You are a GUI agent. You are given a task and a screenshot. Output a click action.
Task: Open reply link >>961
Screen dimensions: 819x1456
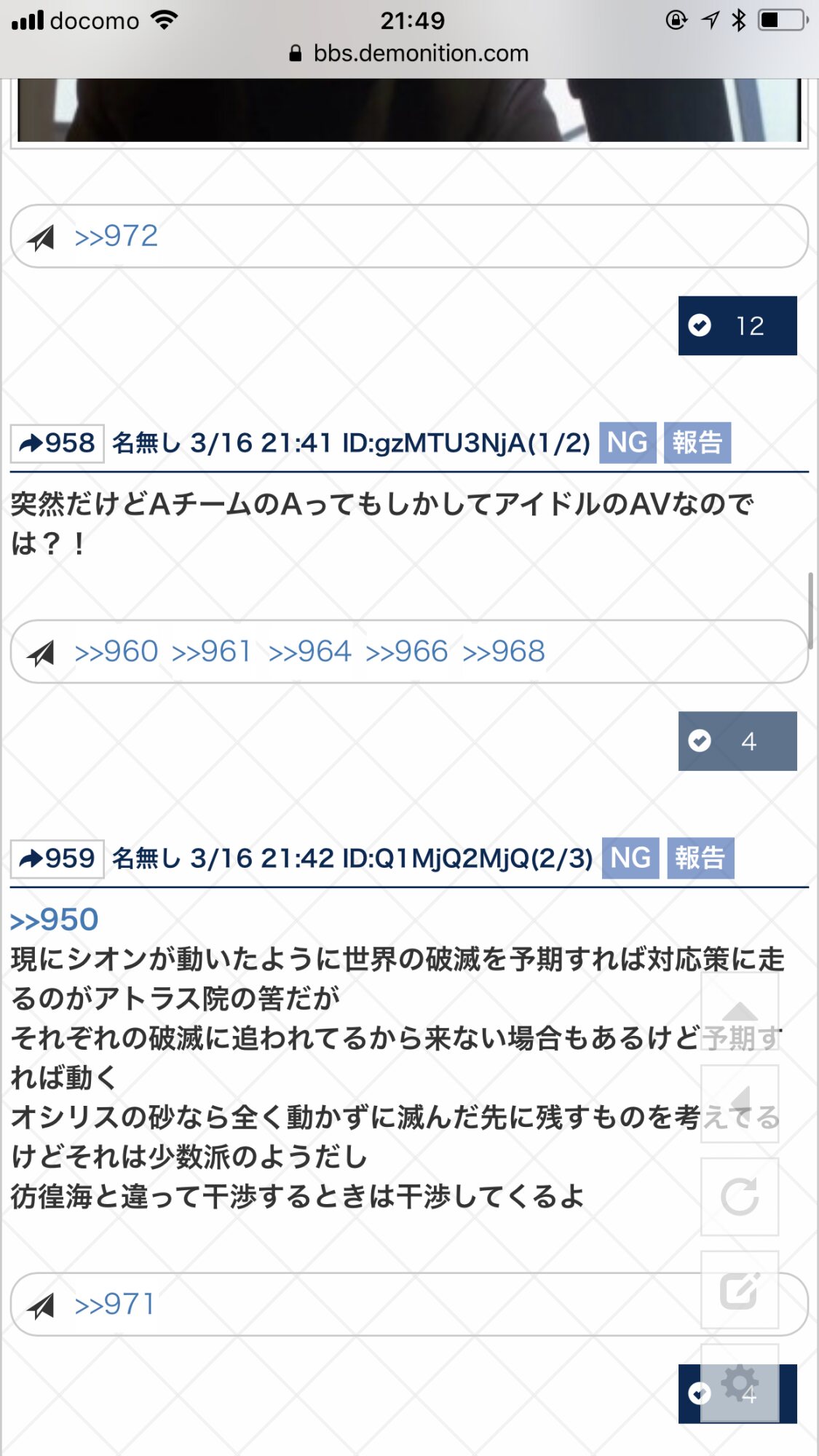click(x=212, y=652)
